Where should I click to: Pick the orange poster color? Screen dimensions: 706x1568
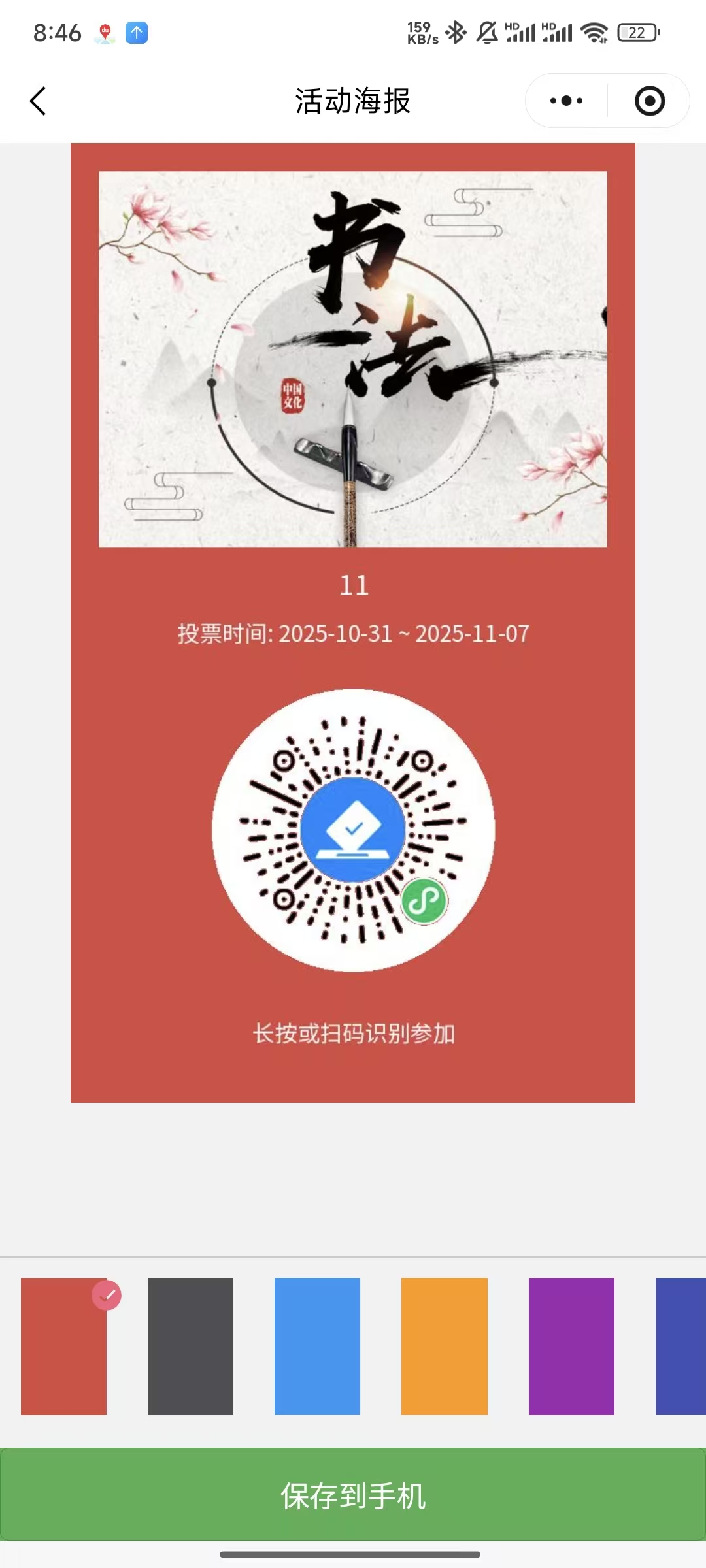pyautogui.click(x=444, y=1346)
